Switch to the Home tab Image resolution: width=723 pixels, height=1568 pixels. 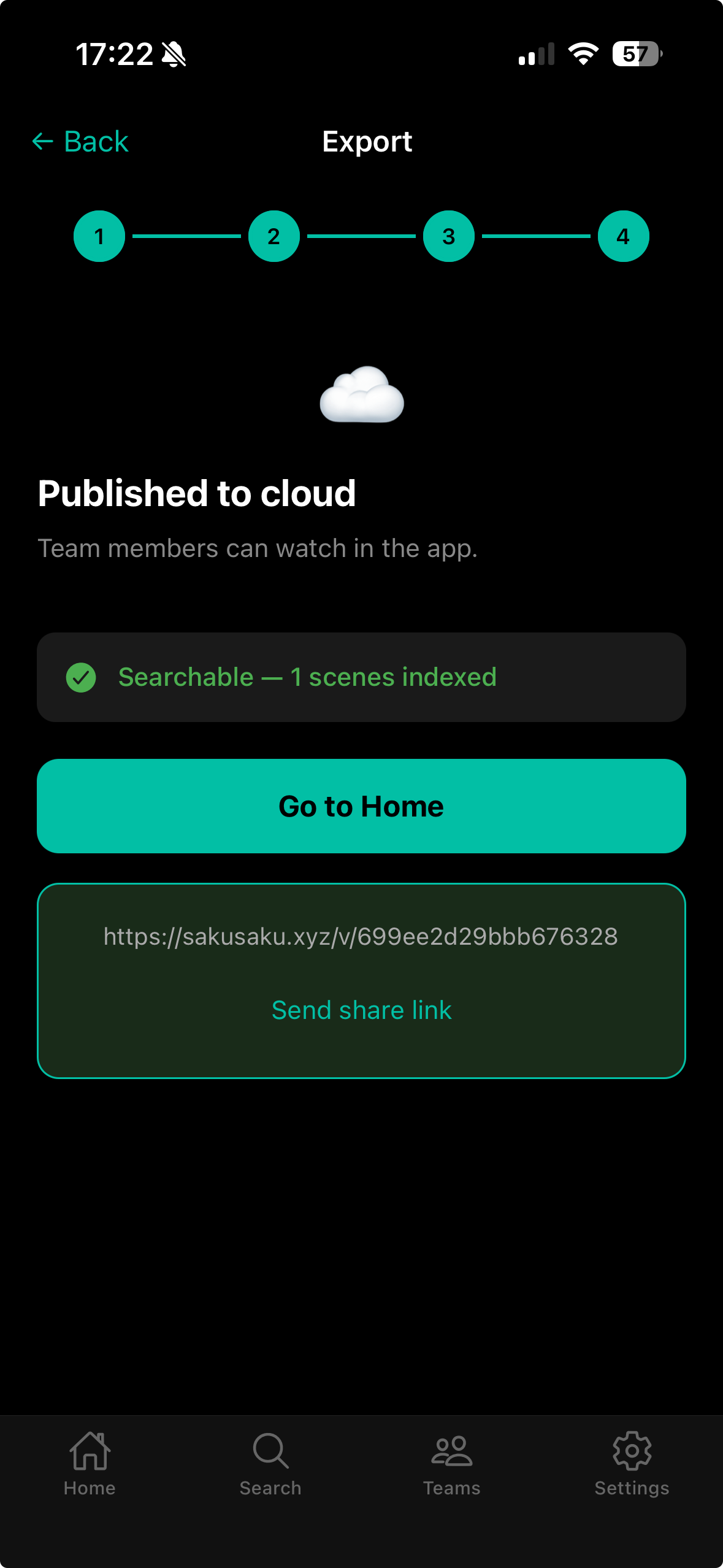click(90, 1464)
